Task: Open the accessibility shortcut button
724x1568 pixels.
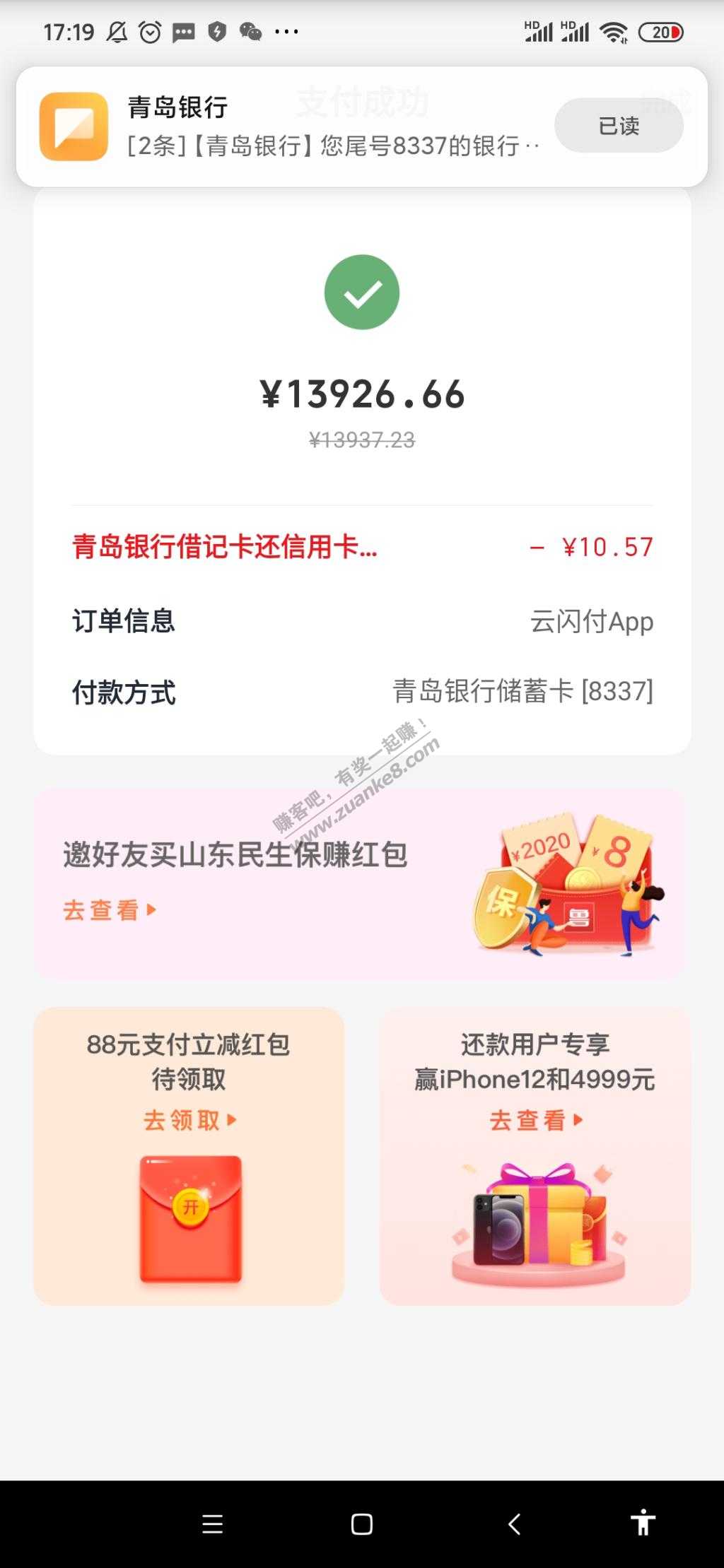Action: (643, 1523)
